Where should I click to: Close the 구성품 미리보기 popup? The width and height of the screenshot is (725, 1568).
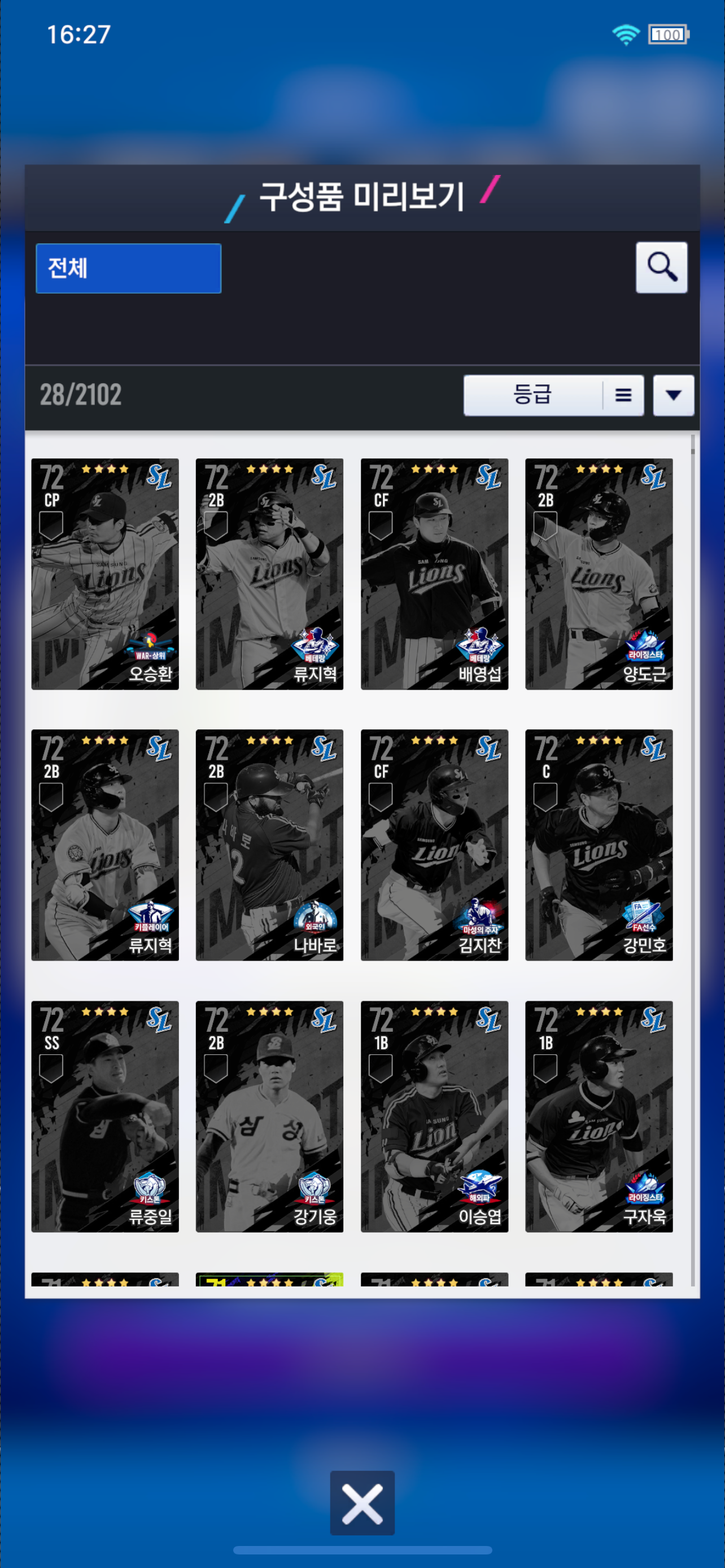[x=362, y=1503]
